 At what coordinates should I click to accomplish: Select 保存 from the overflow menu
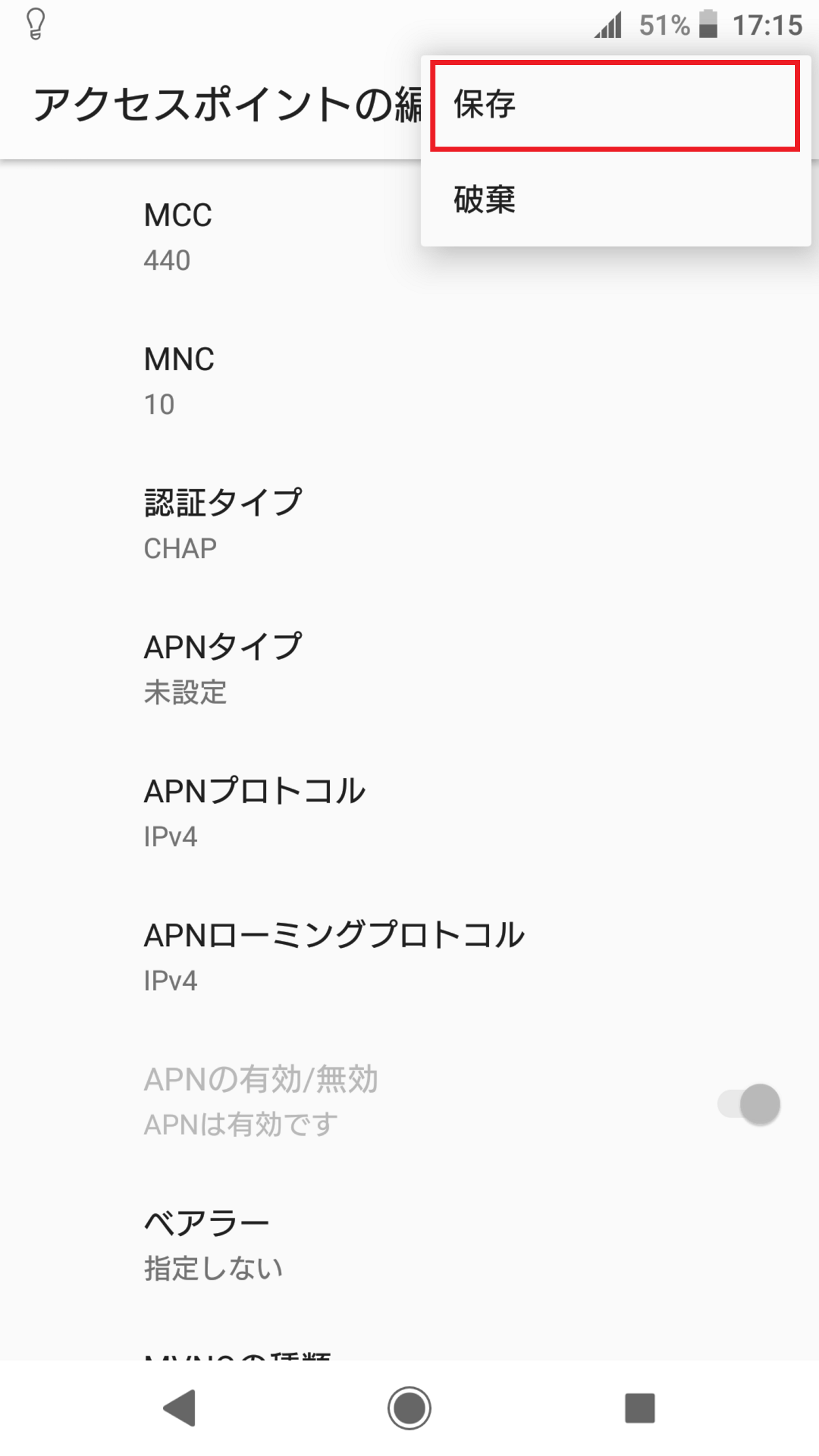point(613,106)
